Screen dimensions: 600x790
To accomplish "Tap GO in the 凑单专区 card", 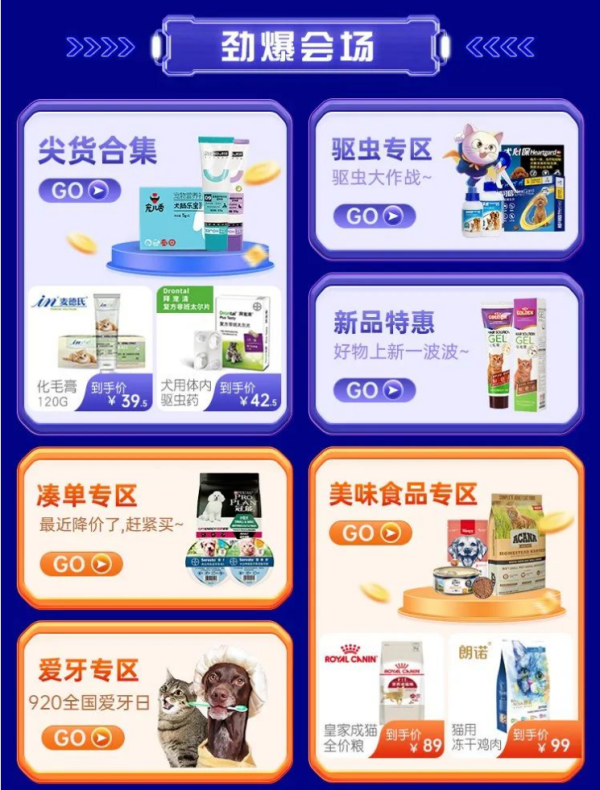I will click(80, 563).
